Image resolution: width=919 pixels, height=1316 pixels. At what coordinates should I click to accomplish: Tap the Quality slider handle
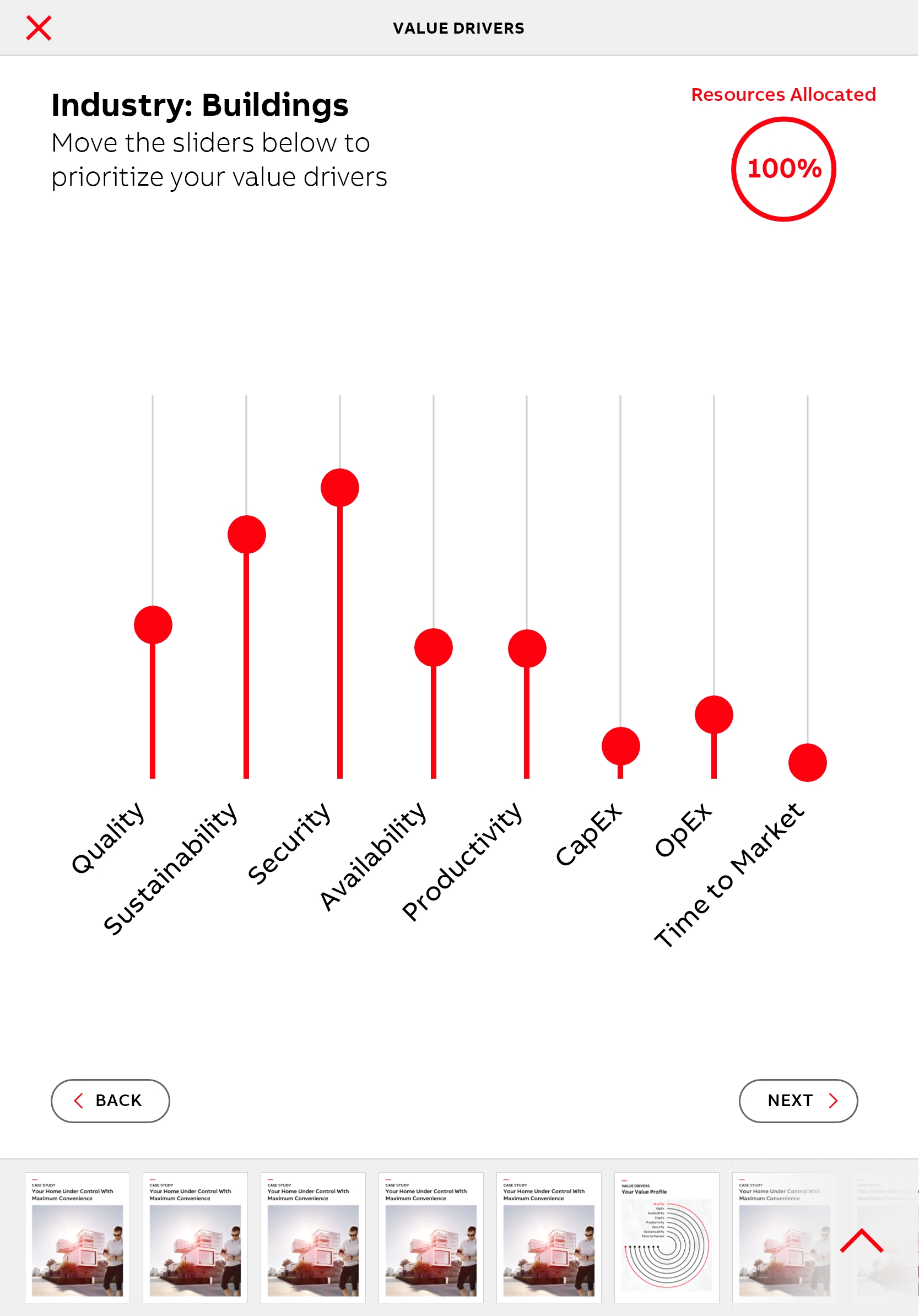click(153, 625)
